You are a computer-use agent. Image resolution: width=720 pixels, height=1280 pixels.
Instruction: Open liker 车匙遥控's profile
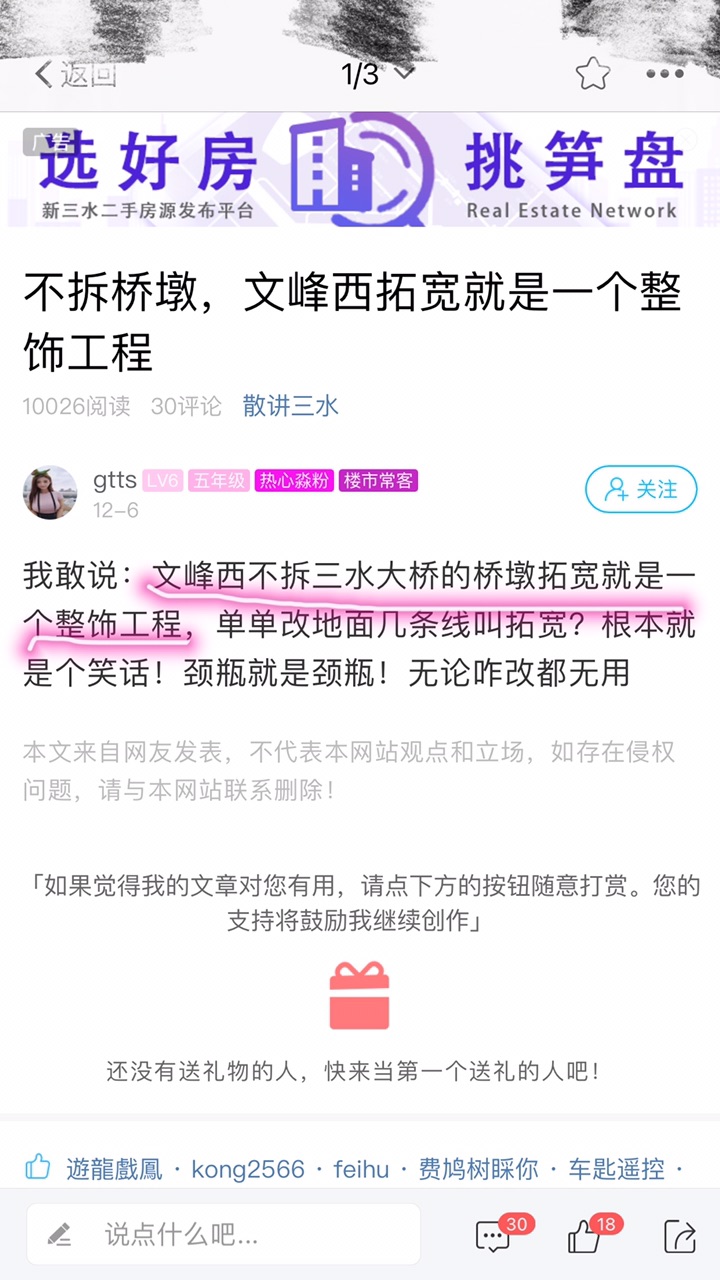615,1168
